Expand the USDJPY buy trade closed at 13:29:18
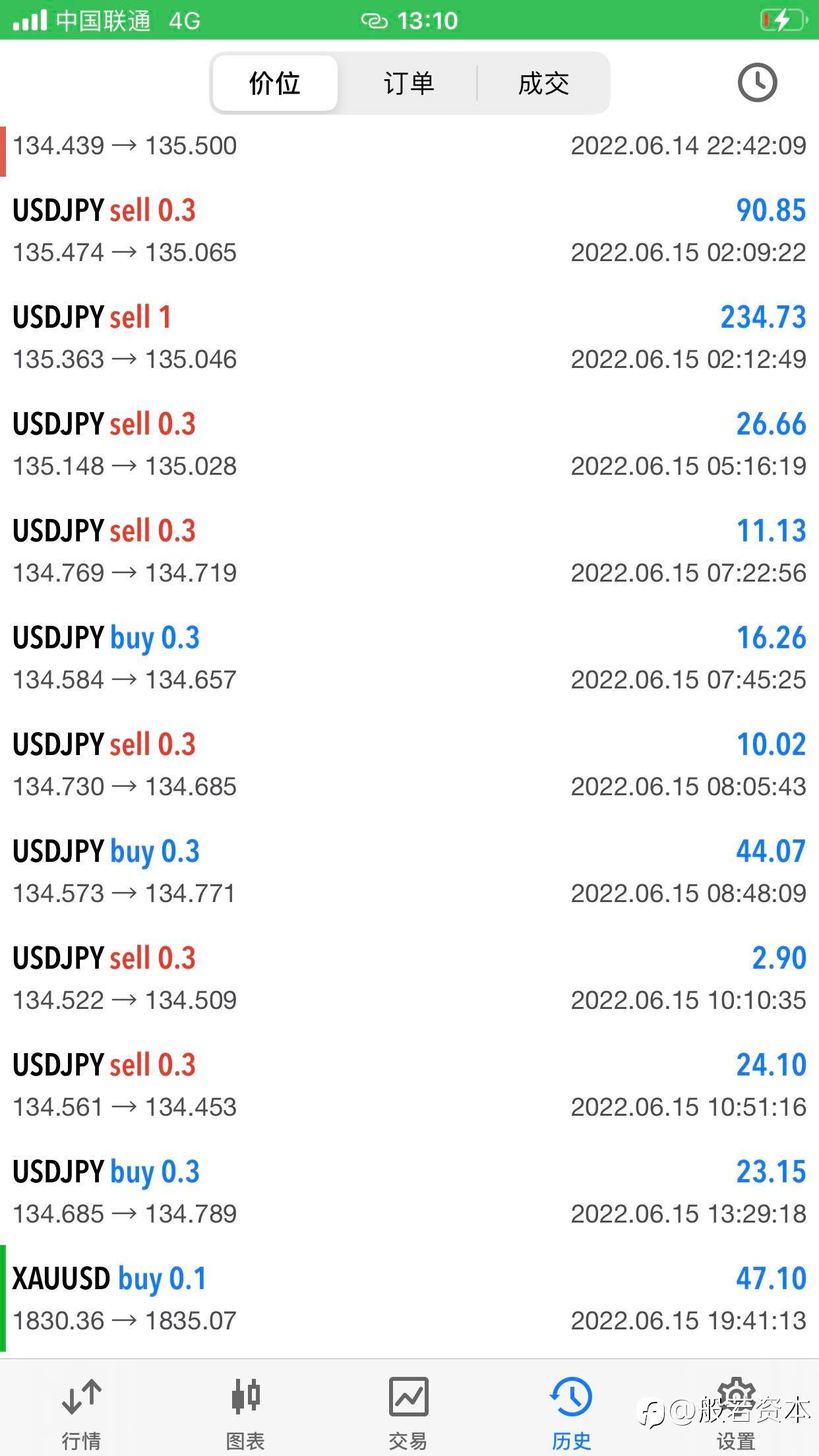Image resolution: width=819 pixels, height=1456 pixels. click(x=409, y=1192)
